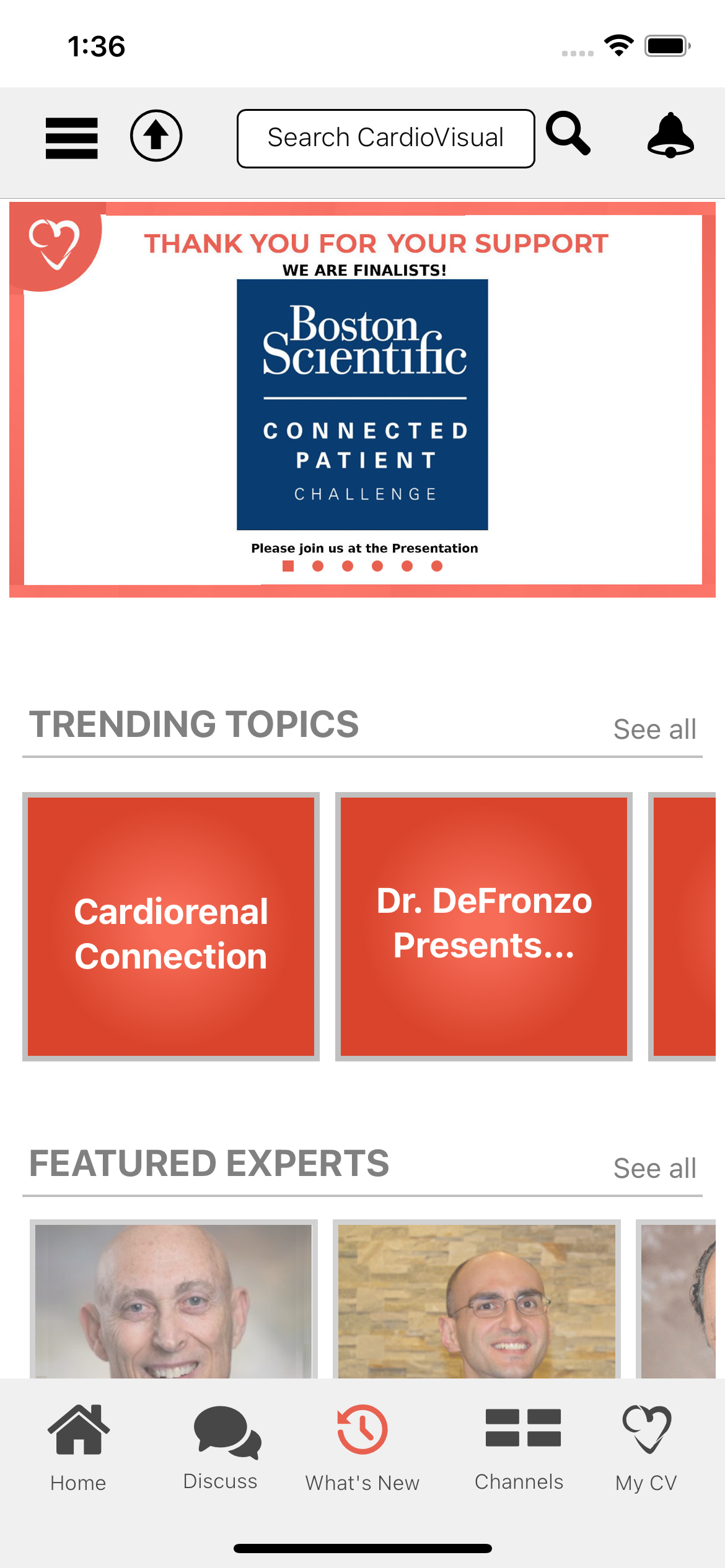
Task: Tap the magnifying glass search icon
Action: (568, 134)
